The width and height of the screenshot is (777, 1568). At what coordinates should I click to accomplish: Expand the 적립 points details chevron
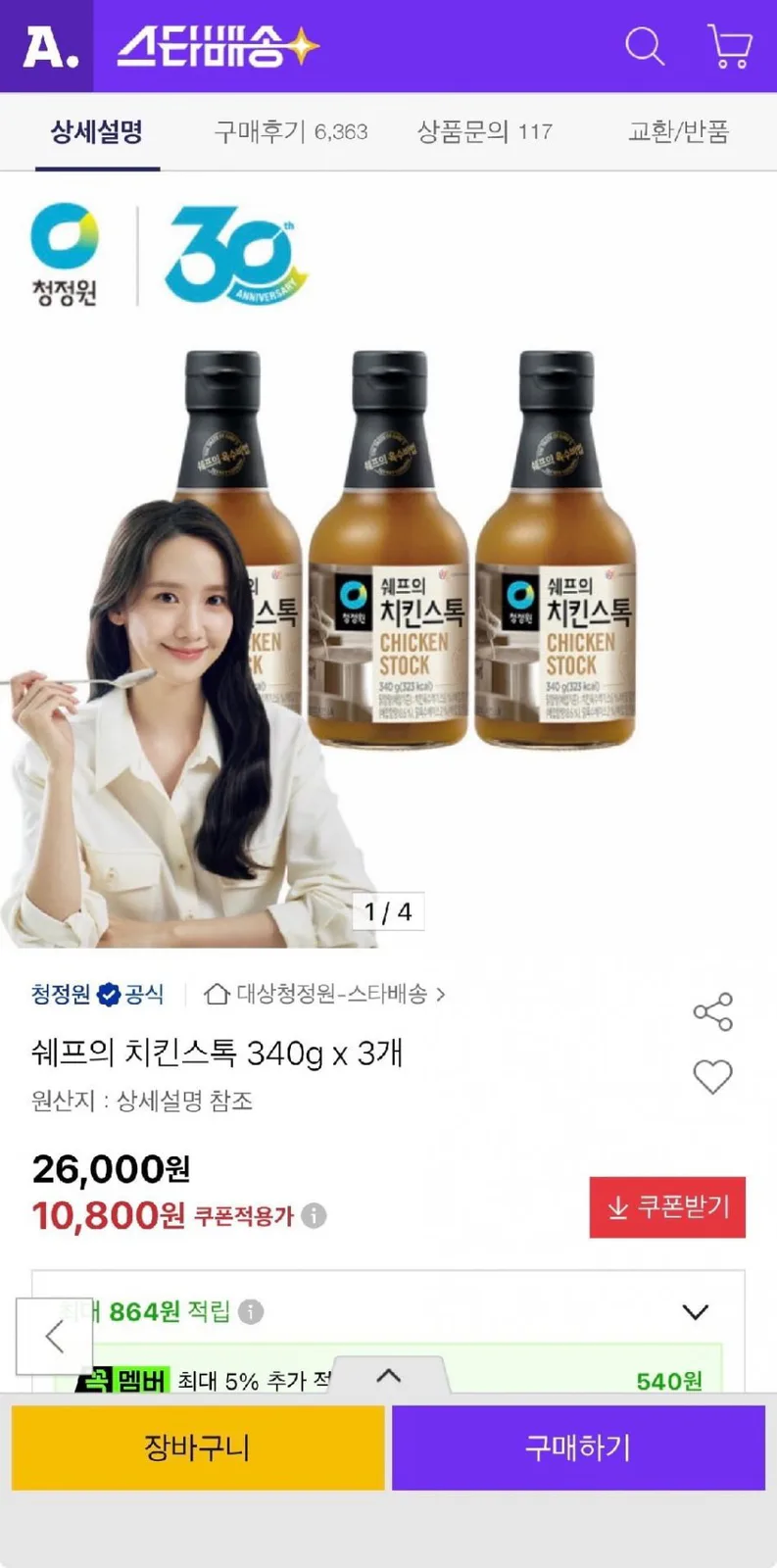click(695, 1311)
